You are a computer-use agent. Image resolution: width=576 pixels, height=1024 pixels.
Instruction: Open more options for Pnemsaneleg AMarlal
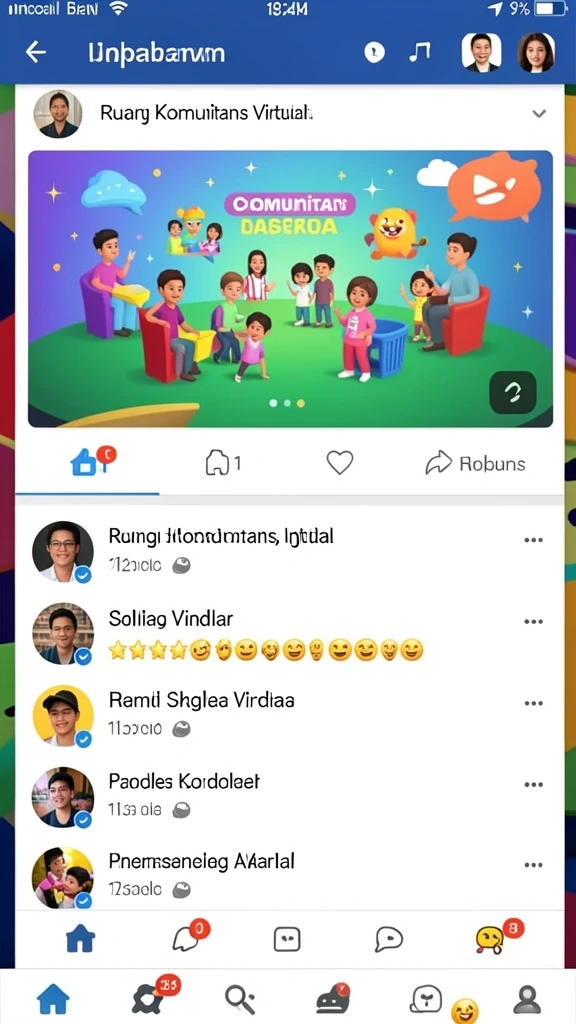tap(534, 865)
